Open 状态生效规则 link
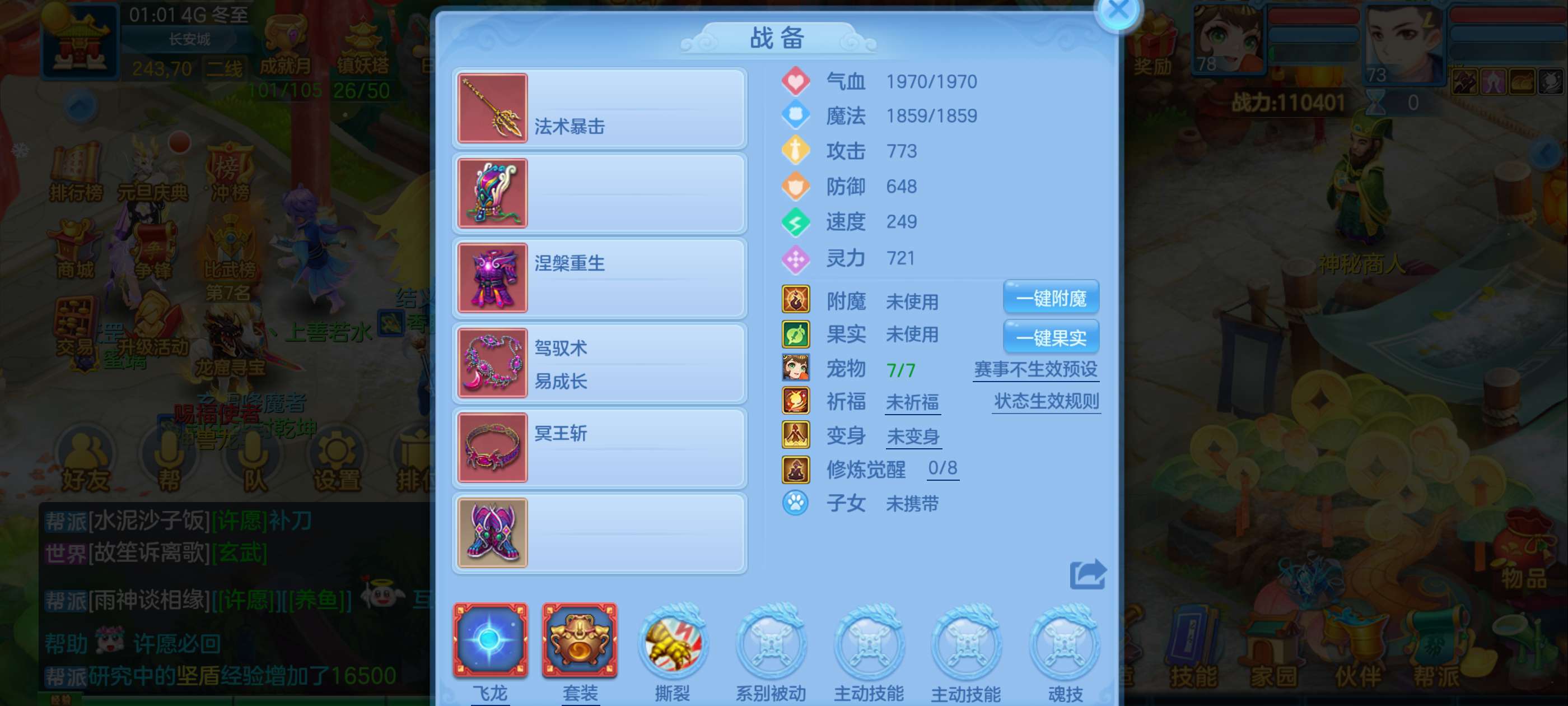Screen dimensions: 1568x706 coord(1046,401)
